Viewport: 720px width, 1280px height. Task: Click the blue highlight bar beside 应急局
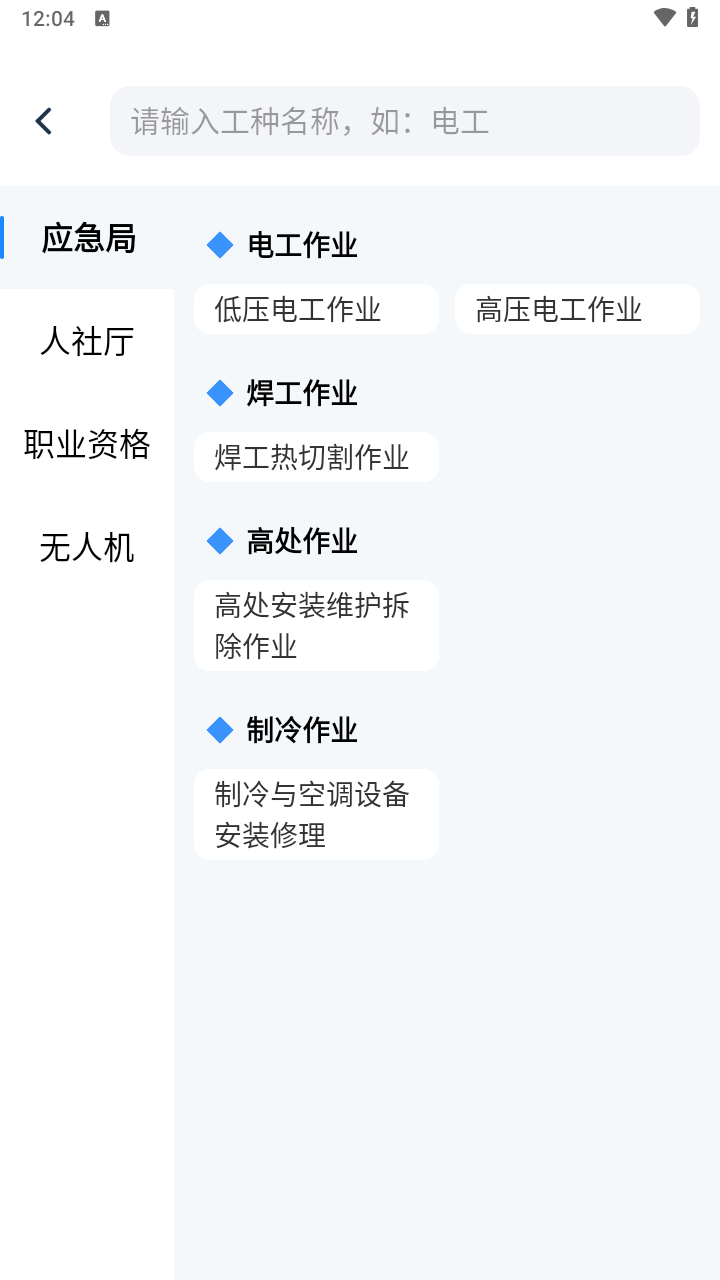click(3, 238)
